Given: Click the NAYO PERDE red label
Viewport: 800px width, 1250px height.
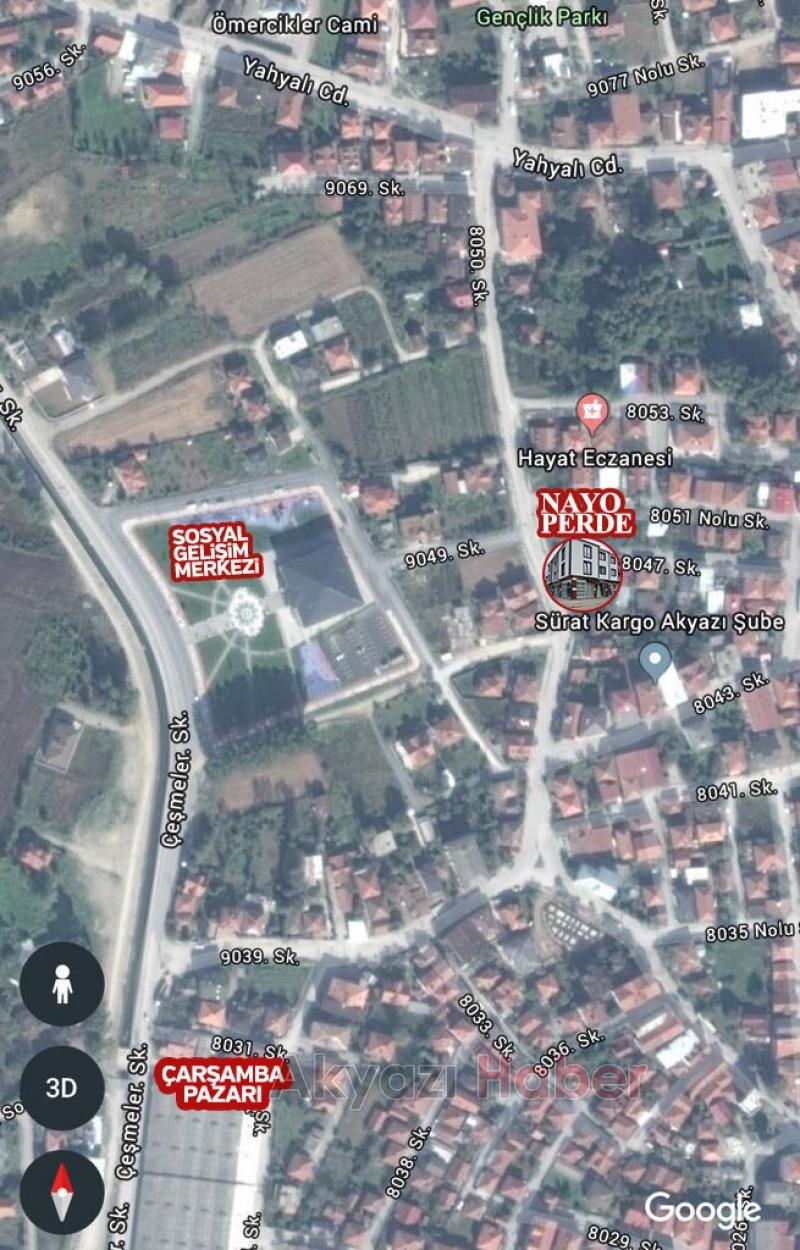Looking at the screenshot, I should 585,514.
